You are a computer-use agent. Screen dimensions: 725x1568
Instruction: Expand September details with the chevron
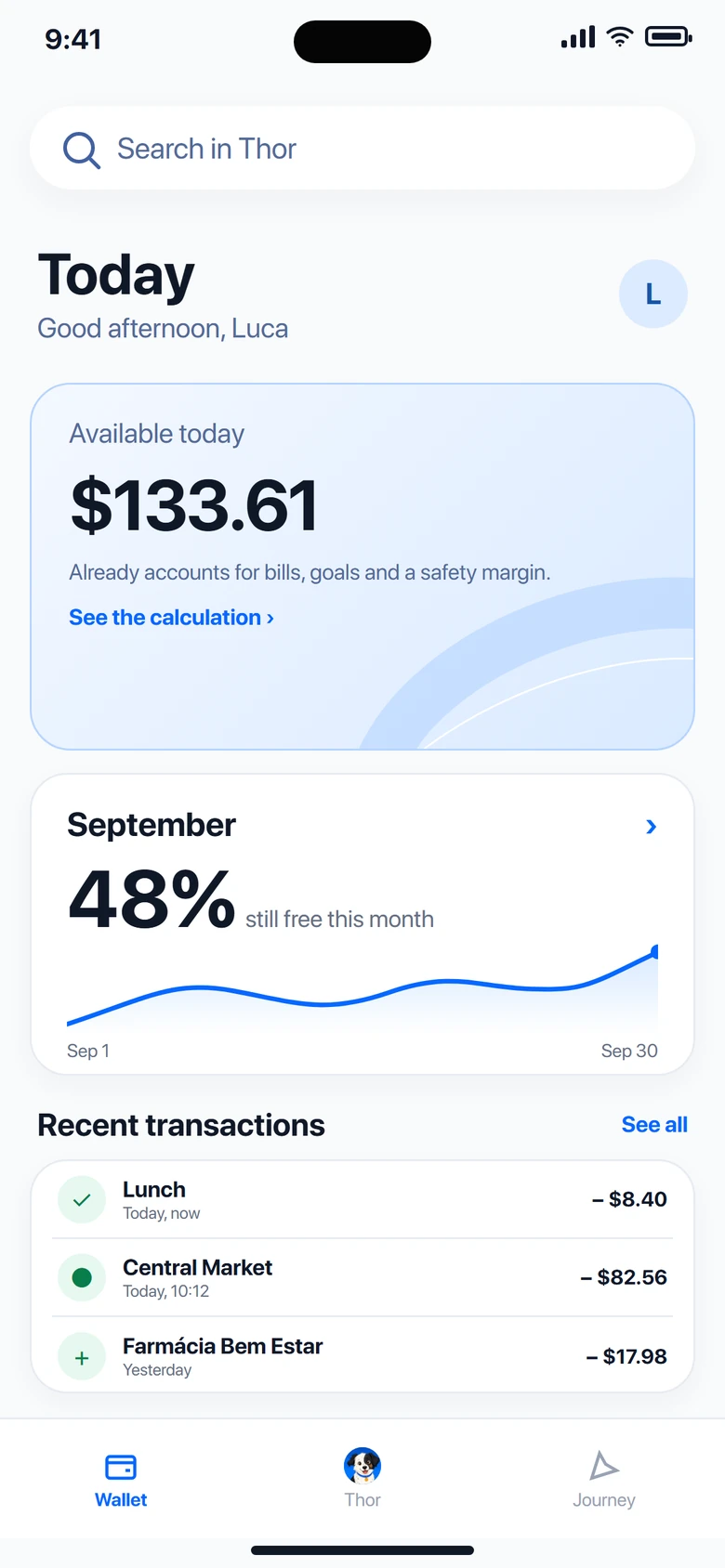click(652, 827)
